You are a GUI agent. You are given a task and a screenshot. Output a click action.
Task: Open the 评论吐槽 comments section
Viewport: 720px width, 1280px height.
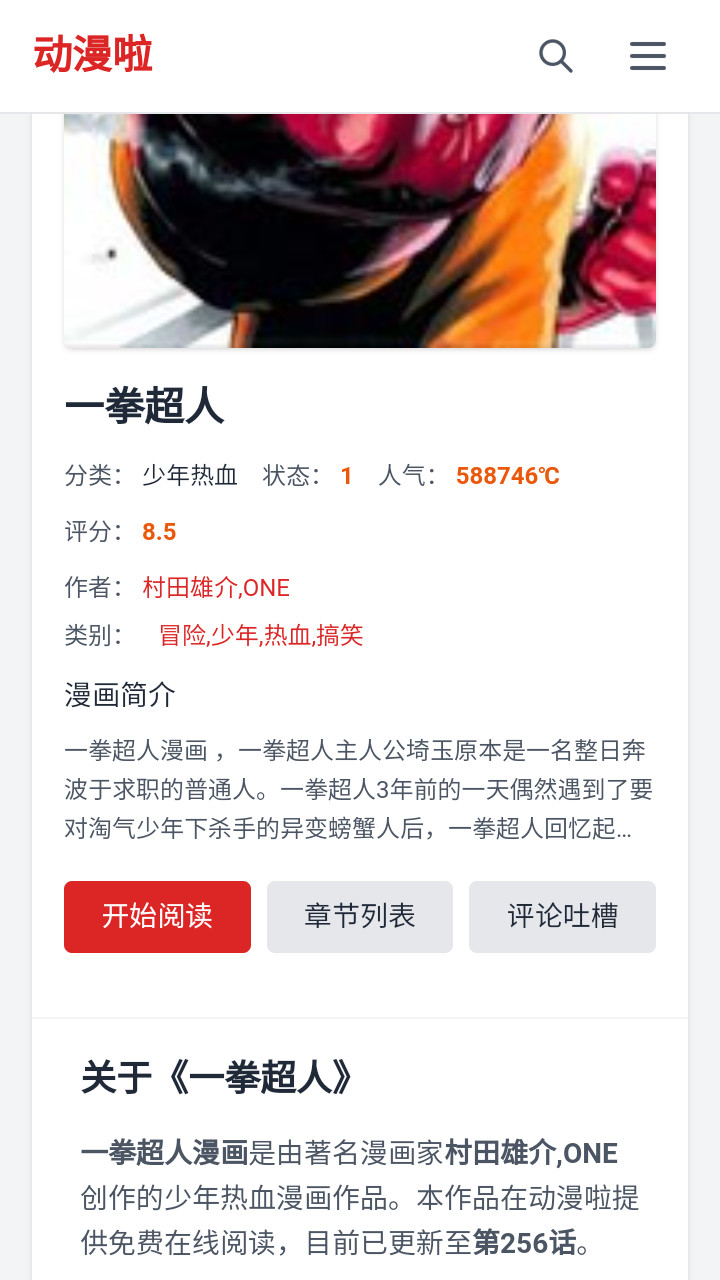pyautogui.click(x=562, y=916)
